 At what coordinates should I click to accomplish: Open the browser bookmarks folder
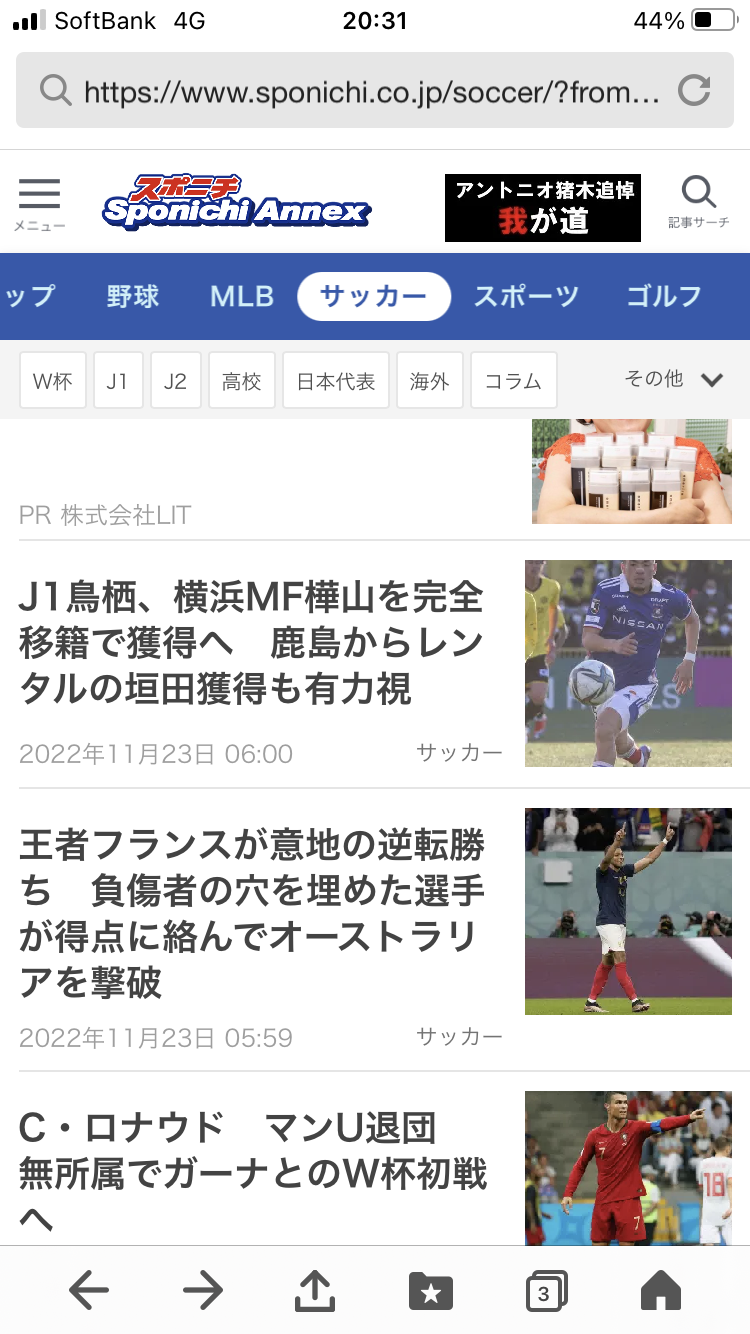click(x=431, y=1292)
